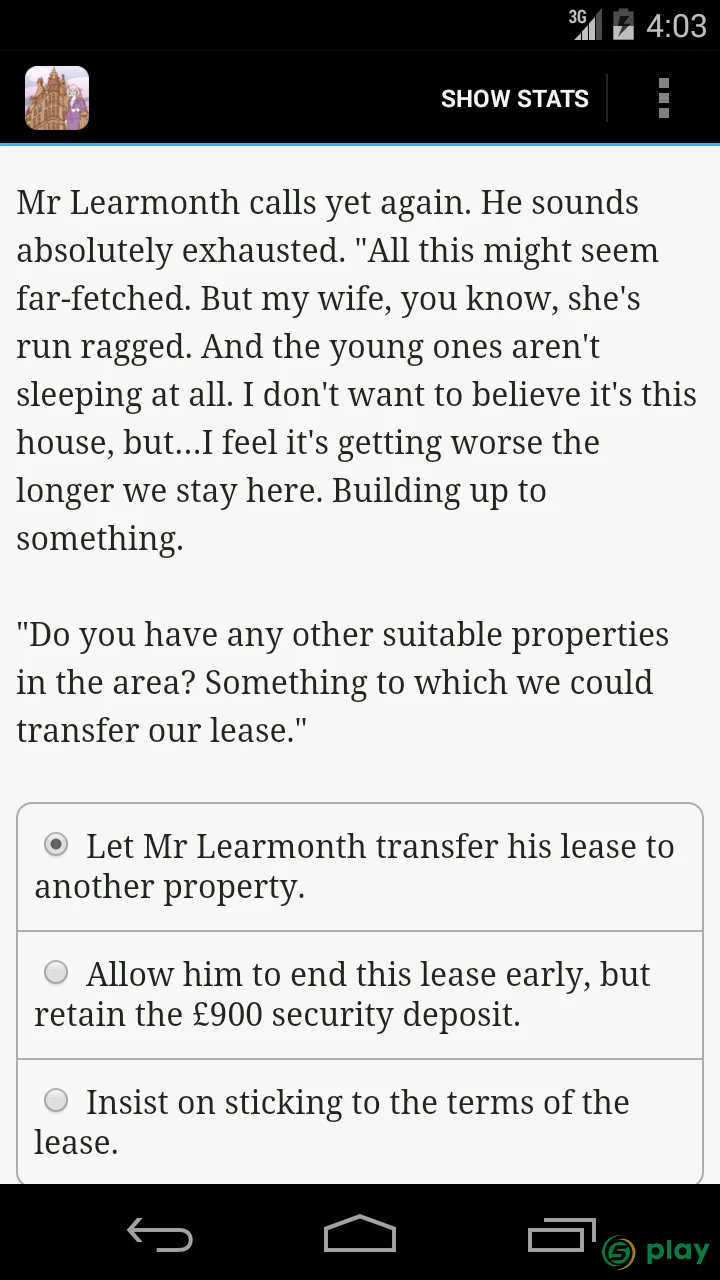
Task: Open the overflow menu
Action: 663,98
